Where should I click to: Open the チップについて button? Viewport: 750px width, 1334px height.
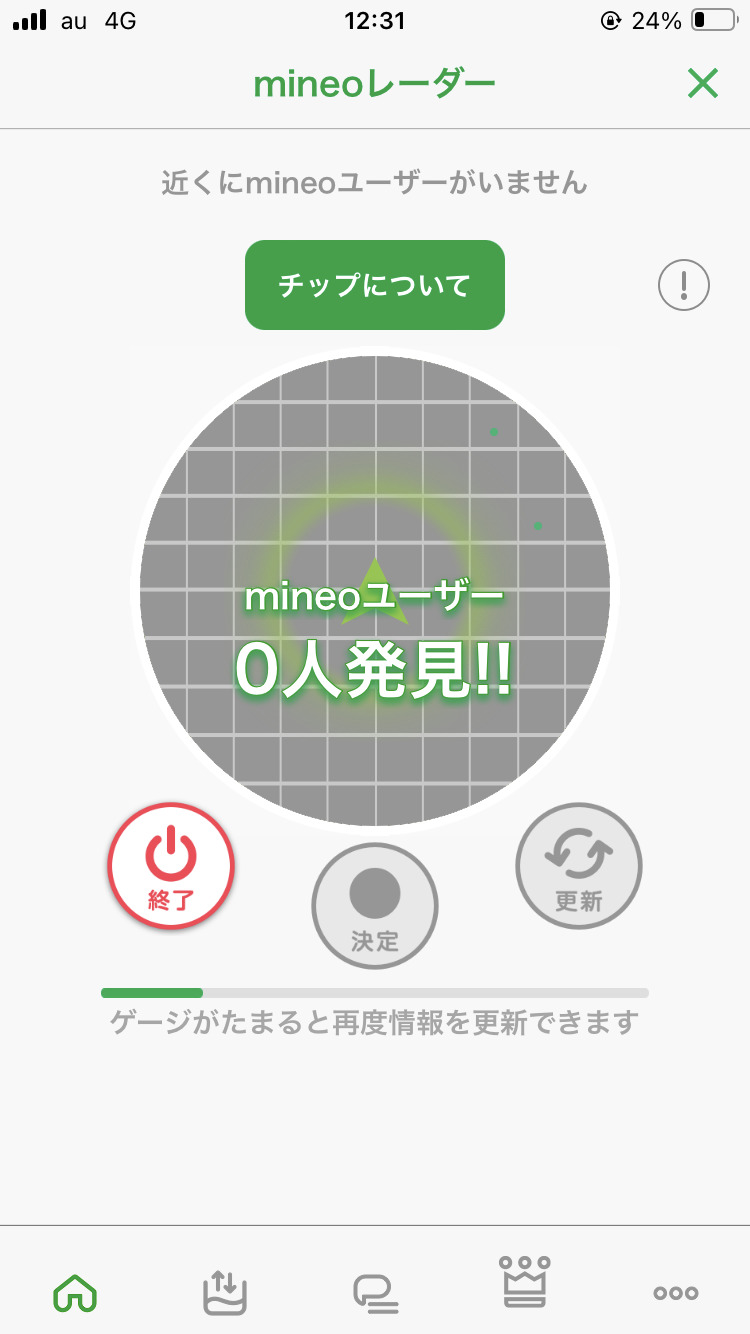[375, 285]
